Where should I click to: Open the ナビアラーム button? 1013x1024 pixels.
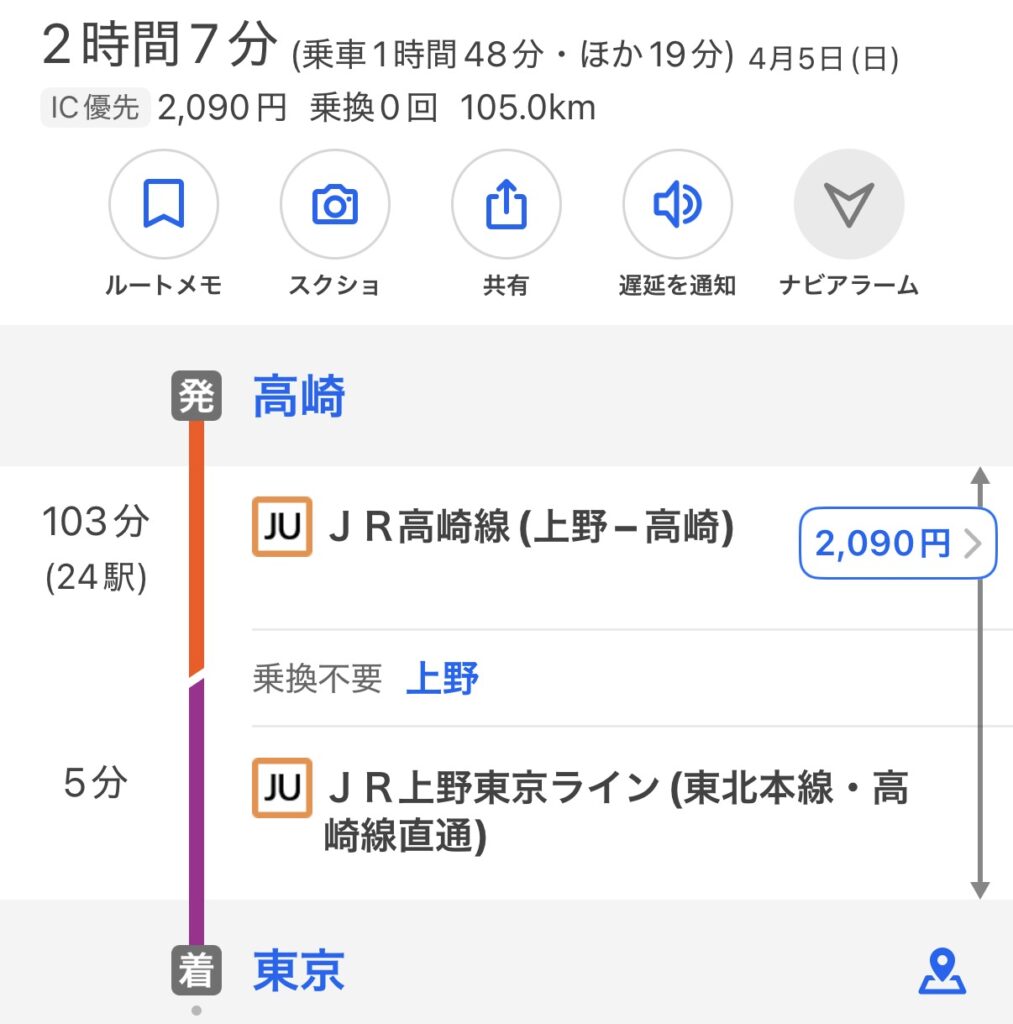[848, 204]
